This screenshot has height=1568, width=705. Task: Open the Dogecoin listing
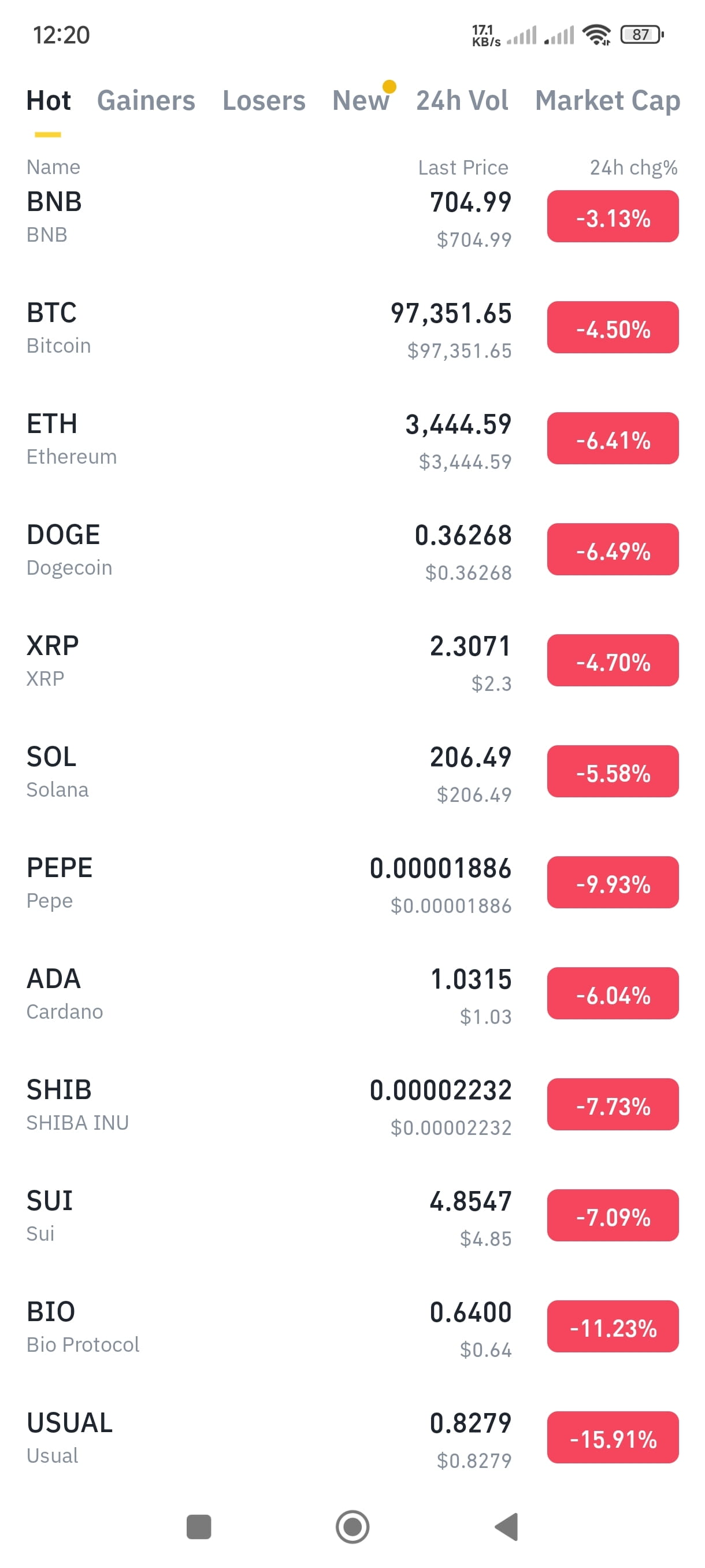(x=352, y=551)
